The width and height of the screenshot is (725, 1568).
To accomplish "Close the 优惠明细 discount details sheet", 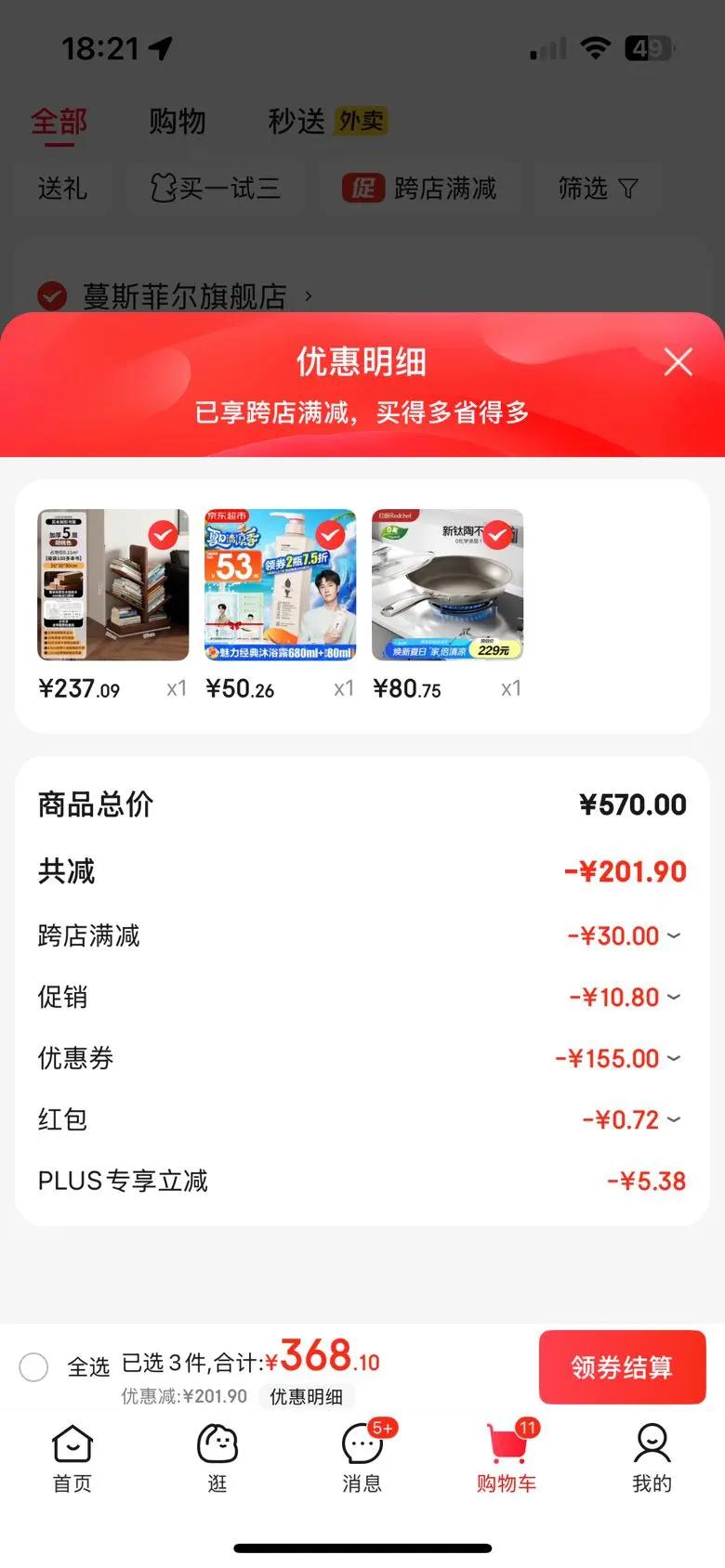I will click(678, 361).
